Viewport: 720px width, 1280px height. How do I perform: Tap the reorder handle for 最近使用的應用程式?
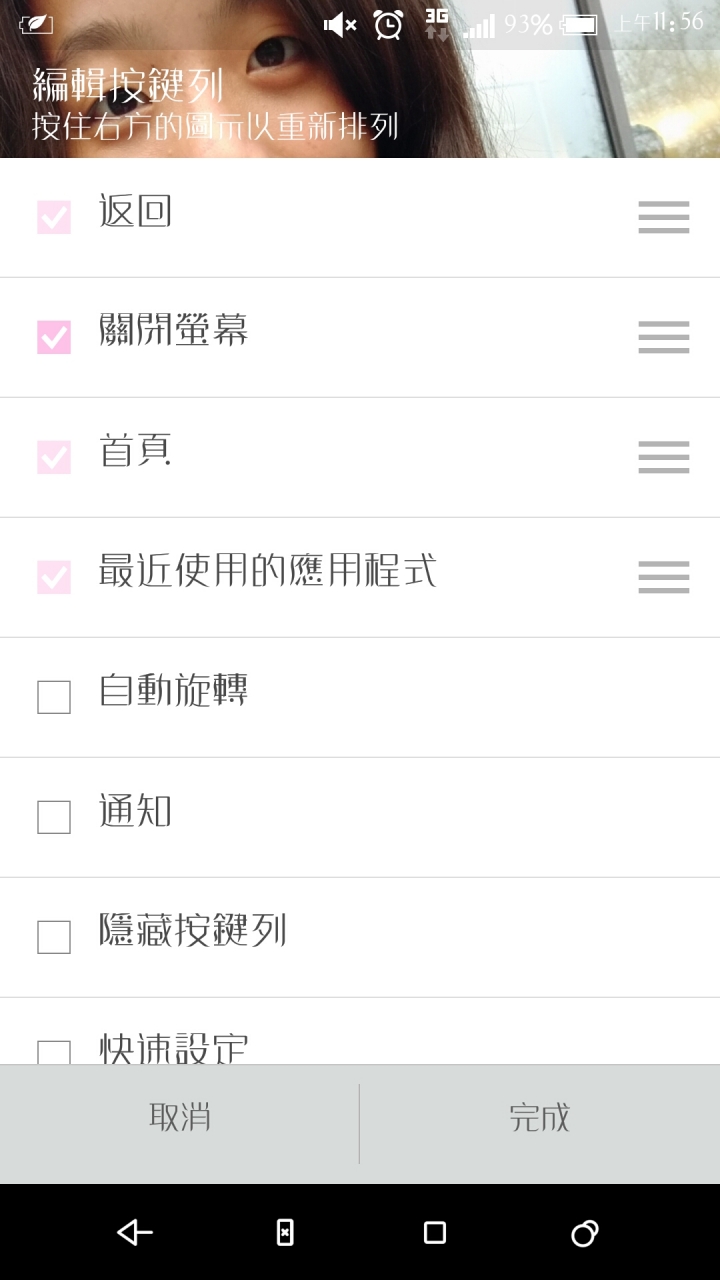tap(664, 577)
